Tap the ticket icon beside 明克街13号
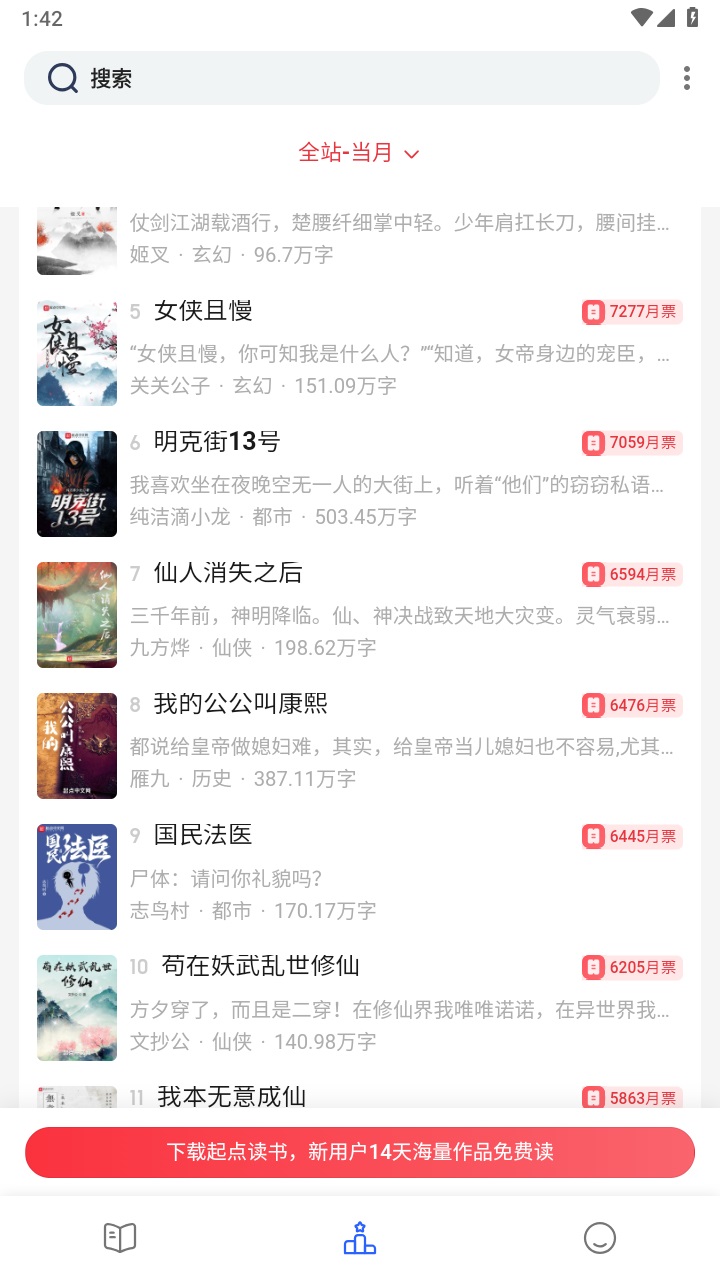This screenshot has width=720, height=1280. click(x=594, y=443)
